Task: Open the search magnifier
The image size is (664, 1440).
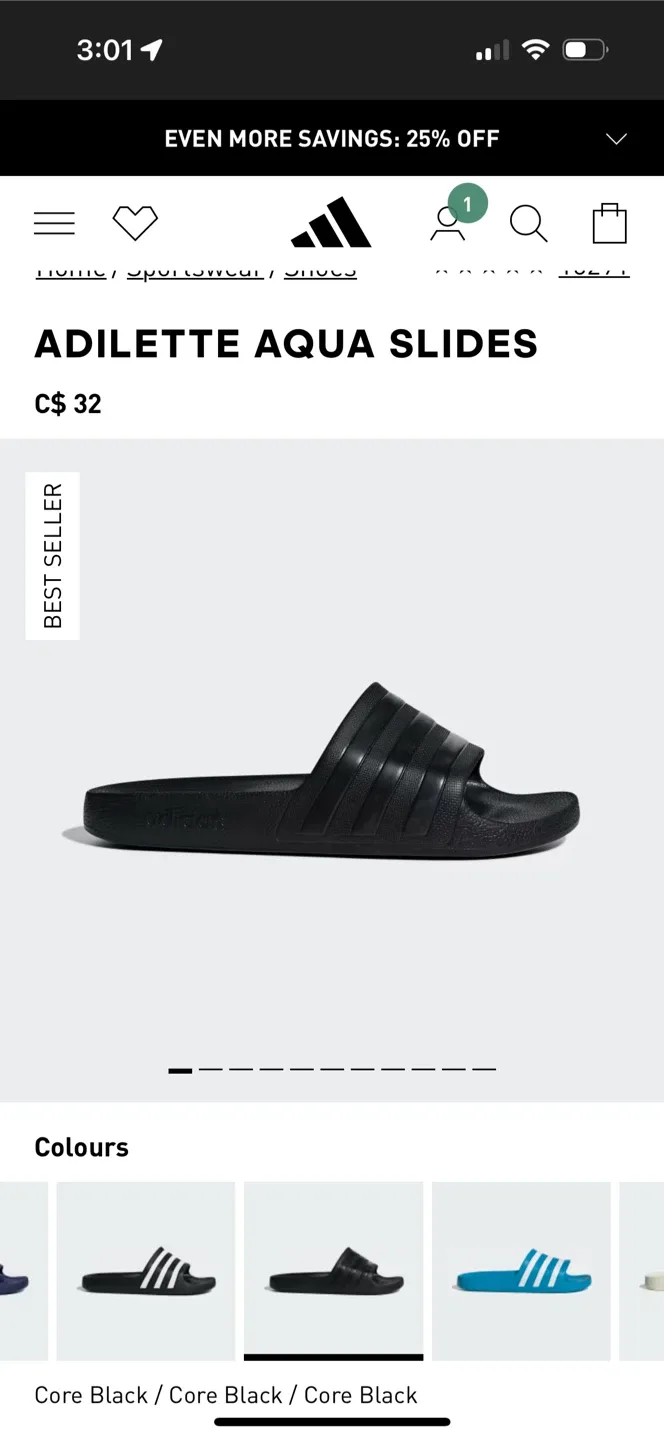Action: tap(528, 223)
